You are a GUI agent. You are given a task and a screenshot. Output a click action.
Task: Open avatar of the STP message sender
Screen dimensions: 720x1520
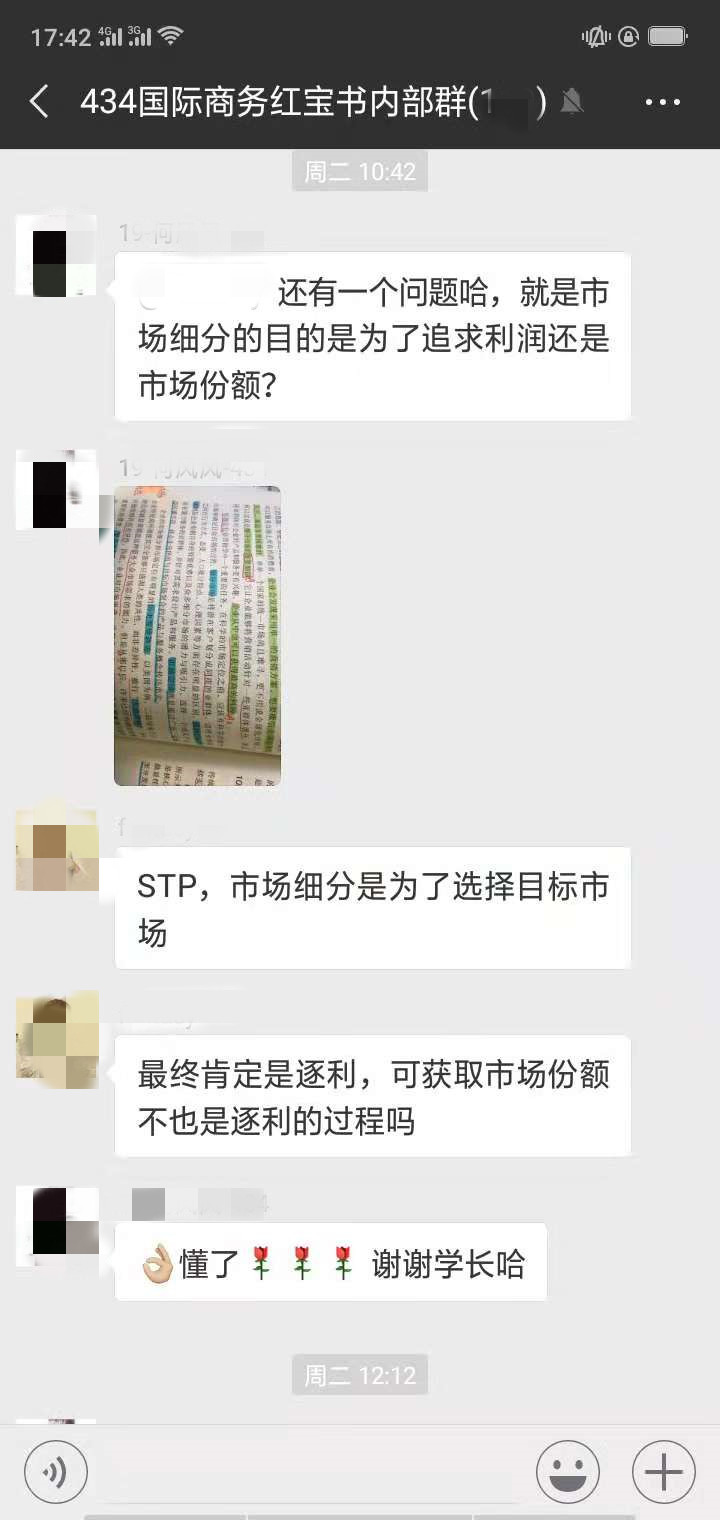56,851
